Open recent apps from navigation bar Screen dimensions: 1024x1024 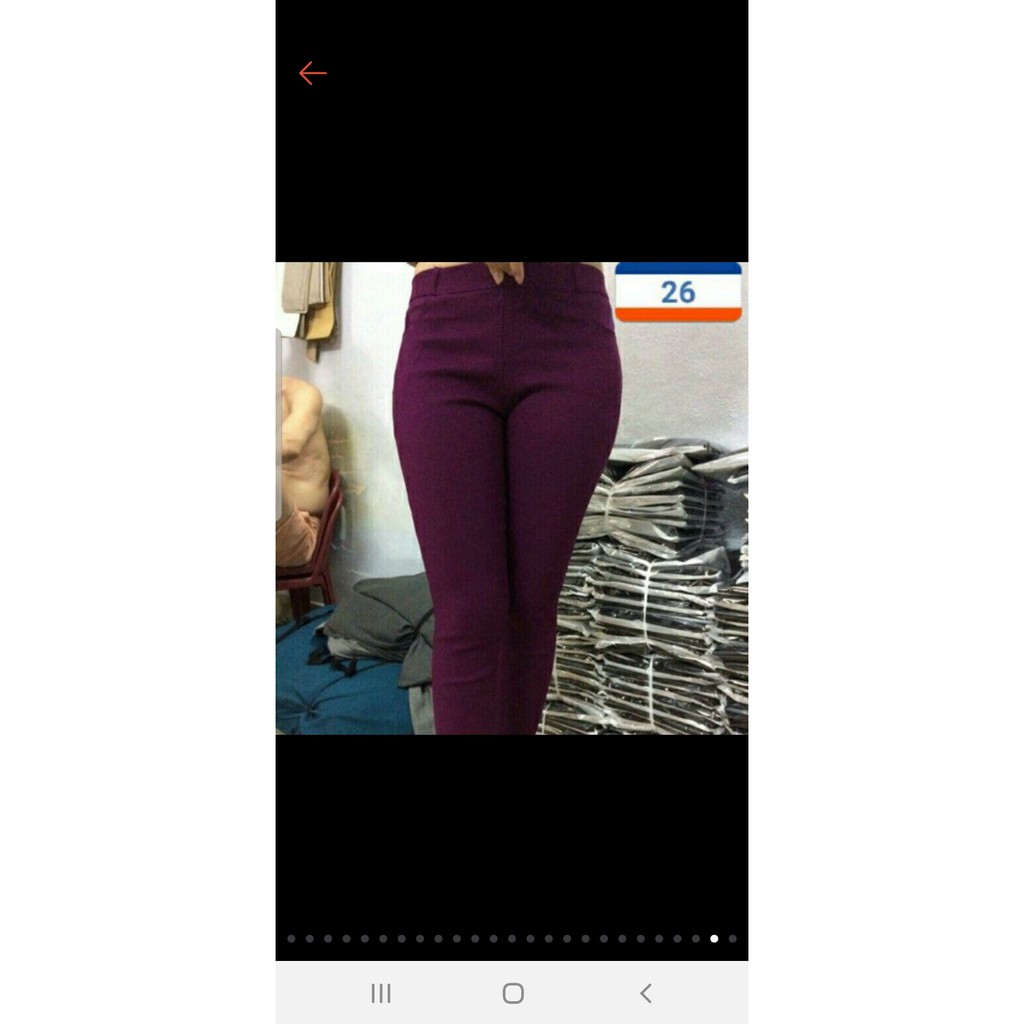pos(381,993)
